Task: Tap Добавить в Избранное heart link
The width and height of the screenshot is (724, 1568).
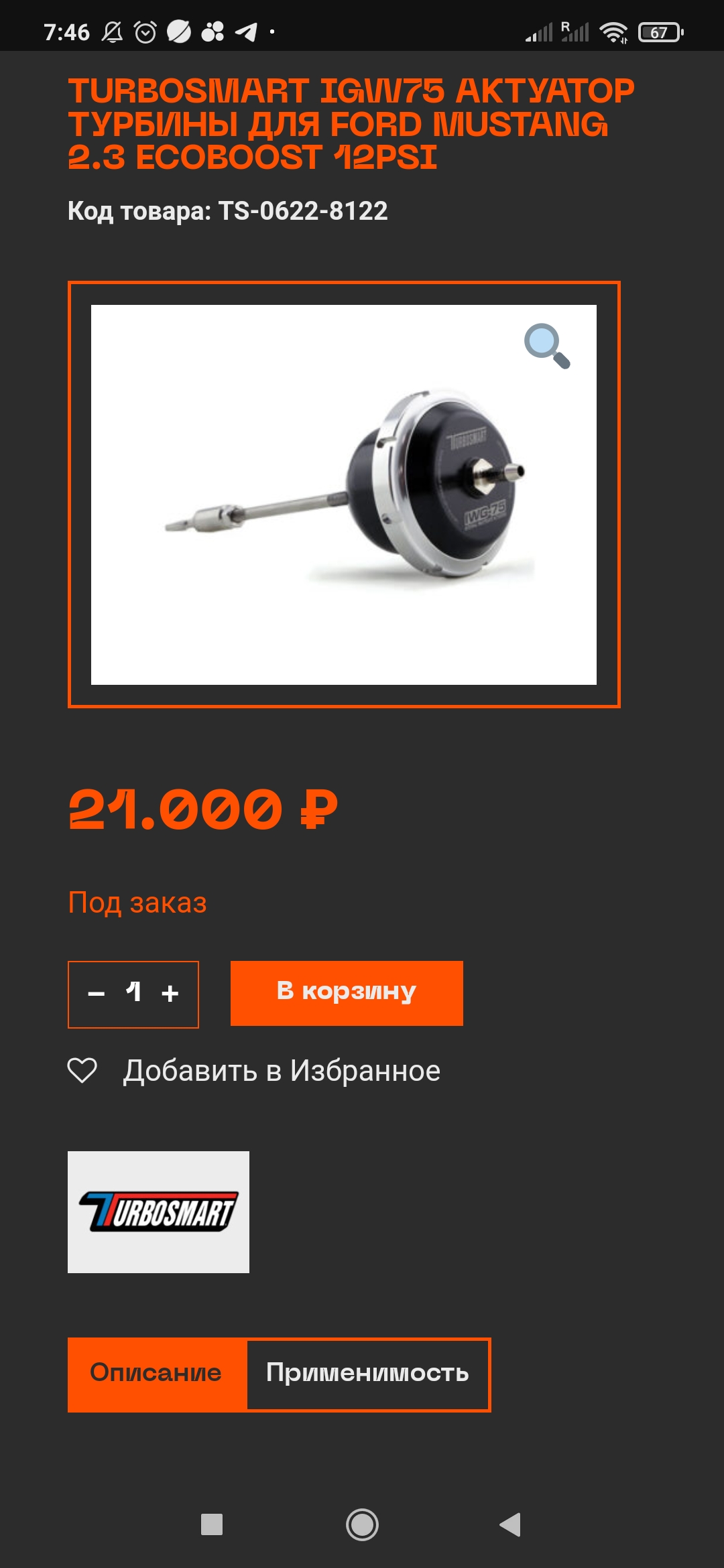Action: (x=255, y=1070)
